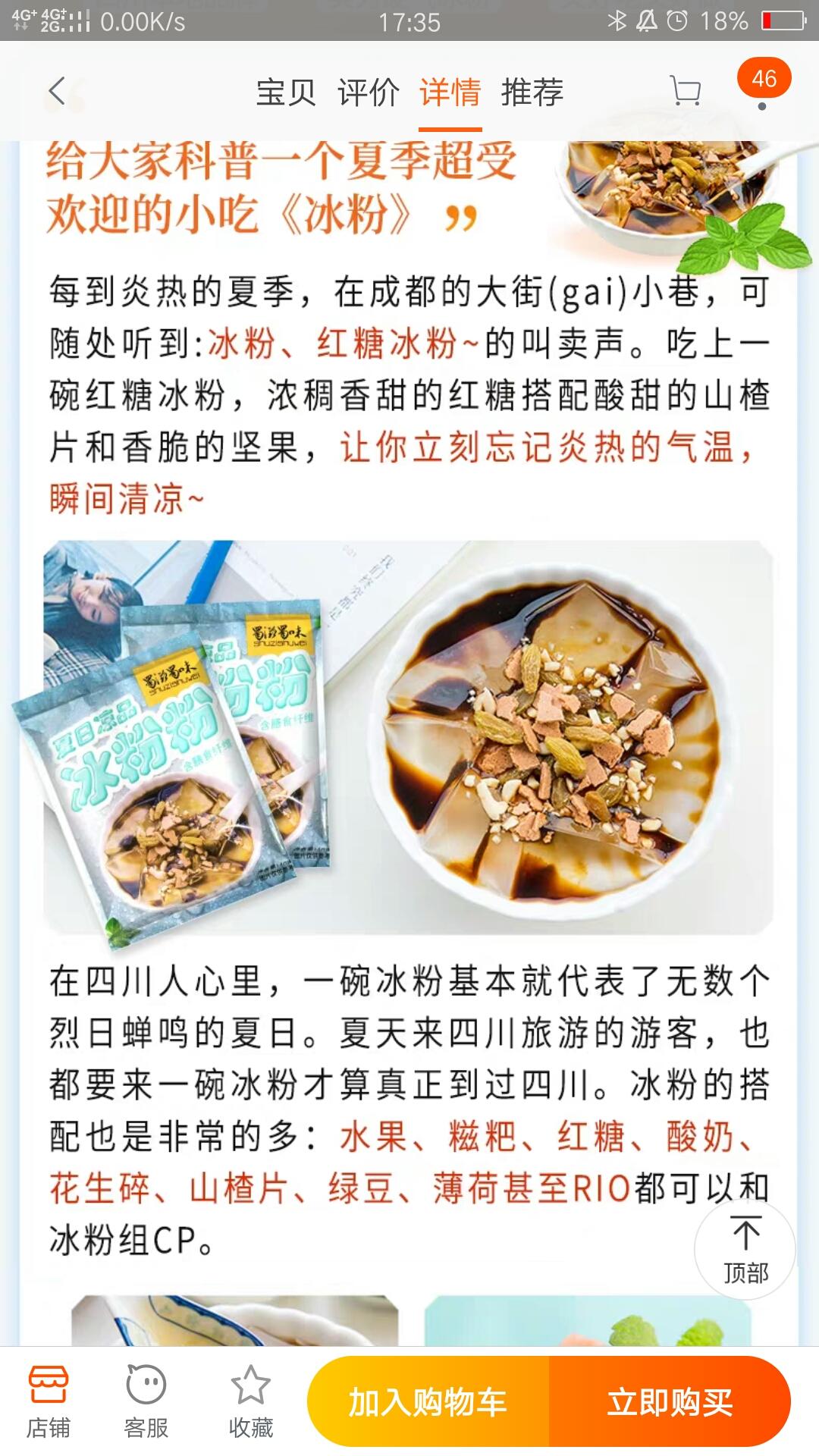
Task: Switch to the 宝贝 tab
Action: tap(286, 93)
